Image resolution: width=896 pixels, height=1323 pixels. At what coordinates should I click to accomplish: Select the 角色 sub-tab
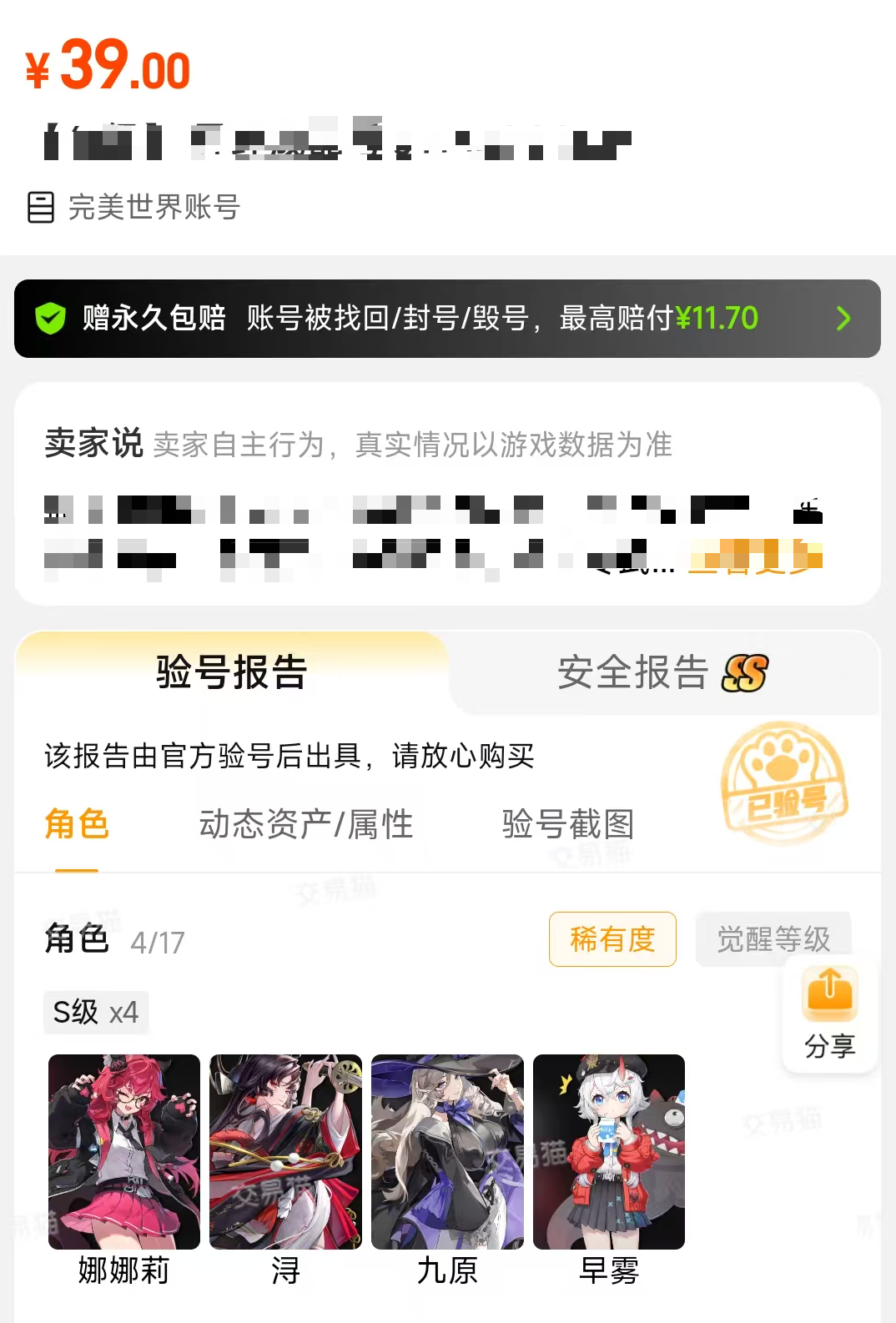pos(77,824)
